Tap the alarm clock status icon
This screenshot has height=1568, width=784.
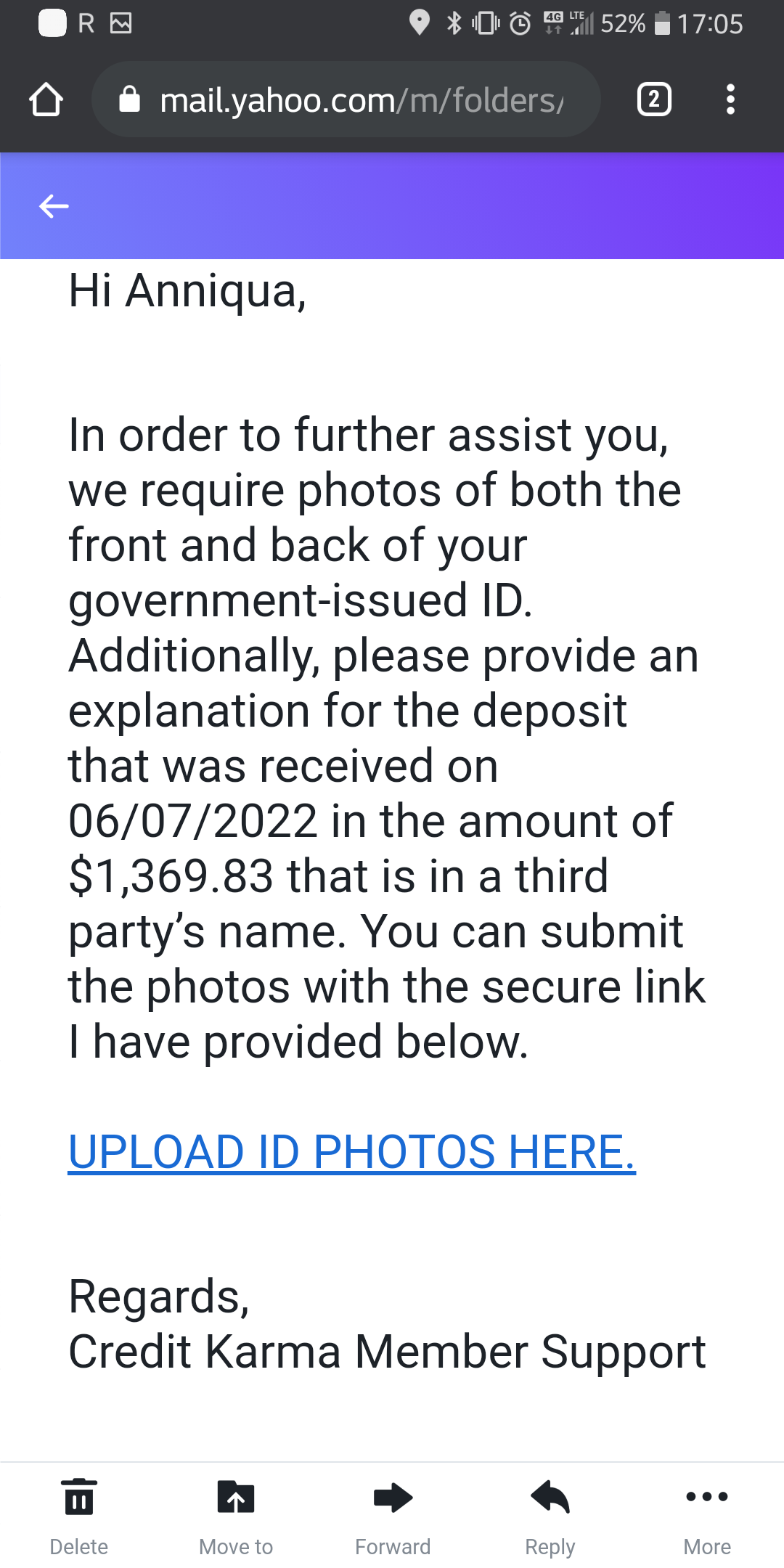[x=520, y=24]
